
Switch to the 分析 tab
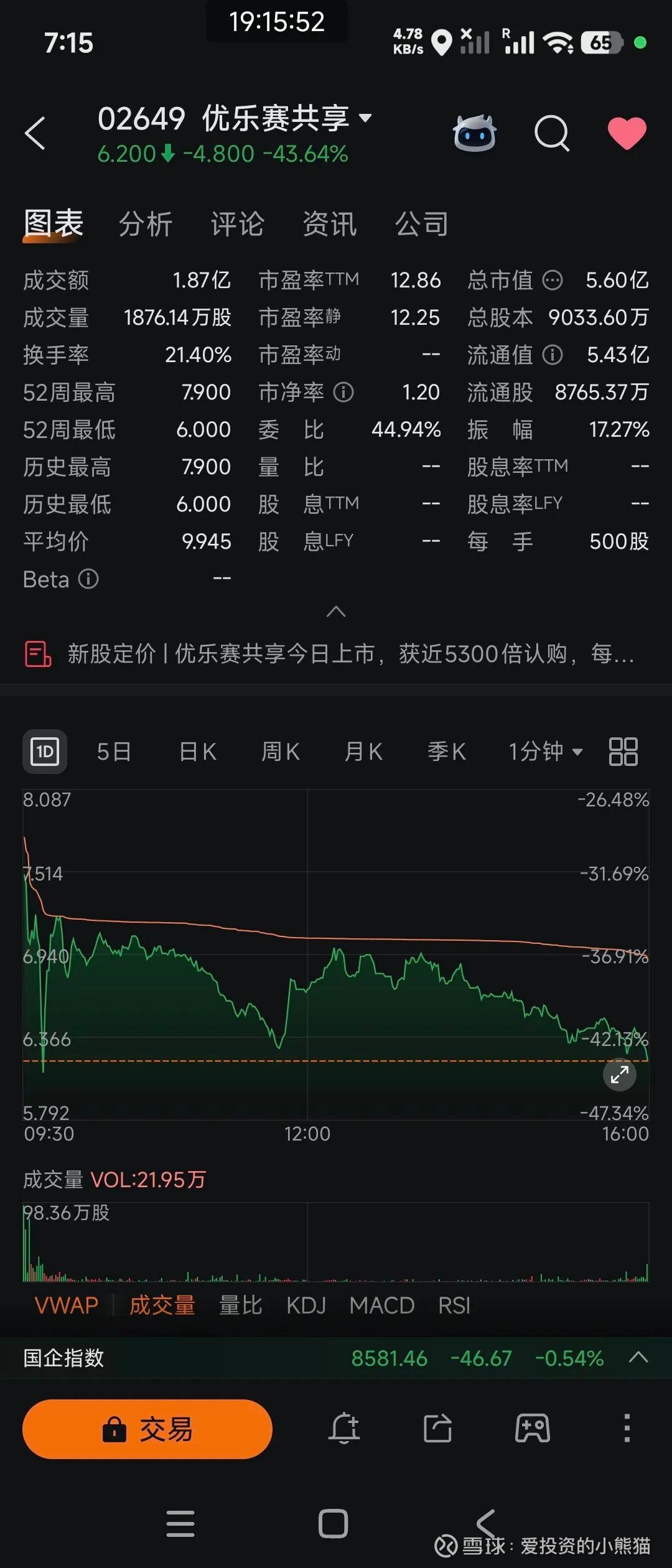(146, 224)
